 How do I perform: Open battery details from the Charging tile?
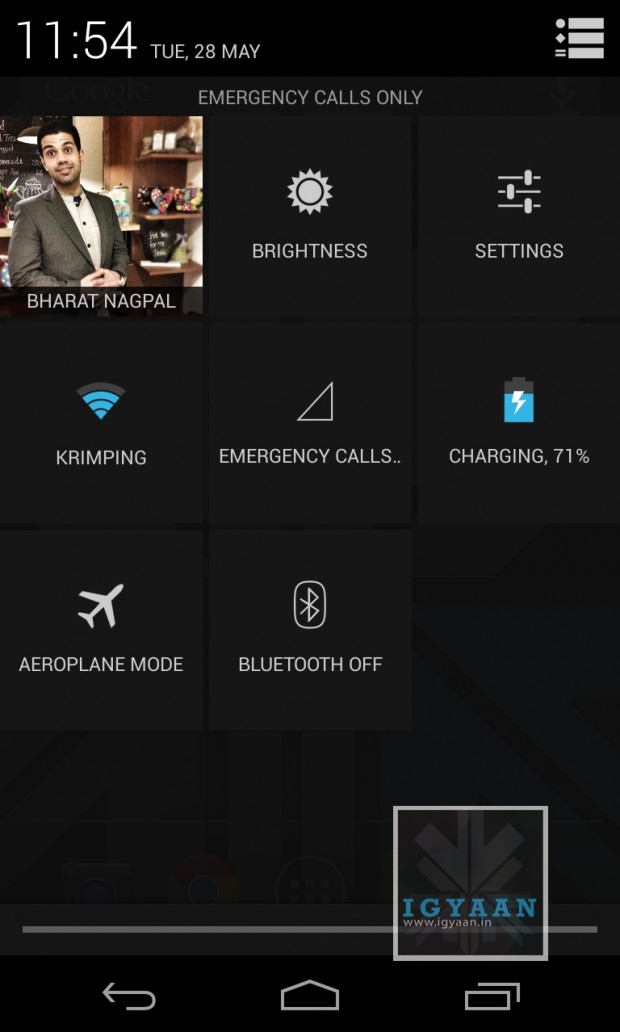pyautogui.click(x=519, y=423)
